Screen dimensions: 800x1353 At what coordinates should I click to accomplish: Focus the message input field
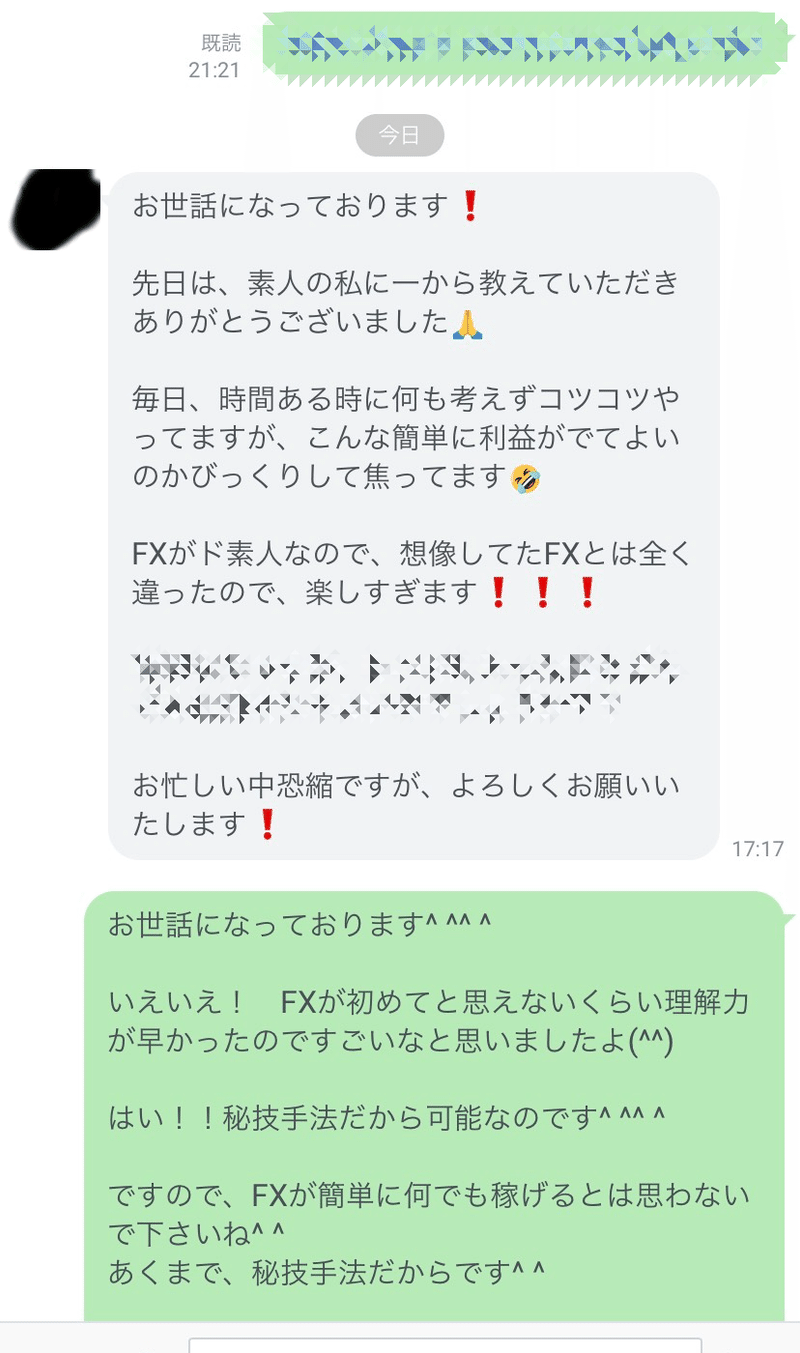[x=445, y=1344]
